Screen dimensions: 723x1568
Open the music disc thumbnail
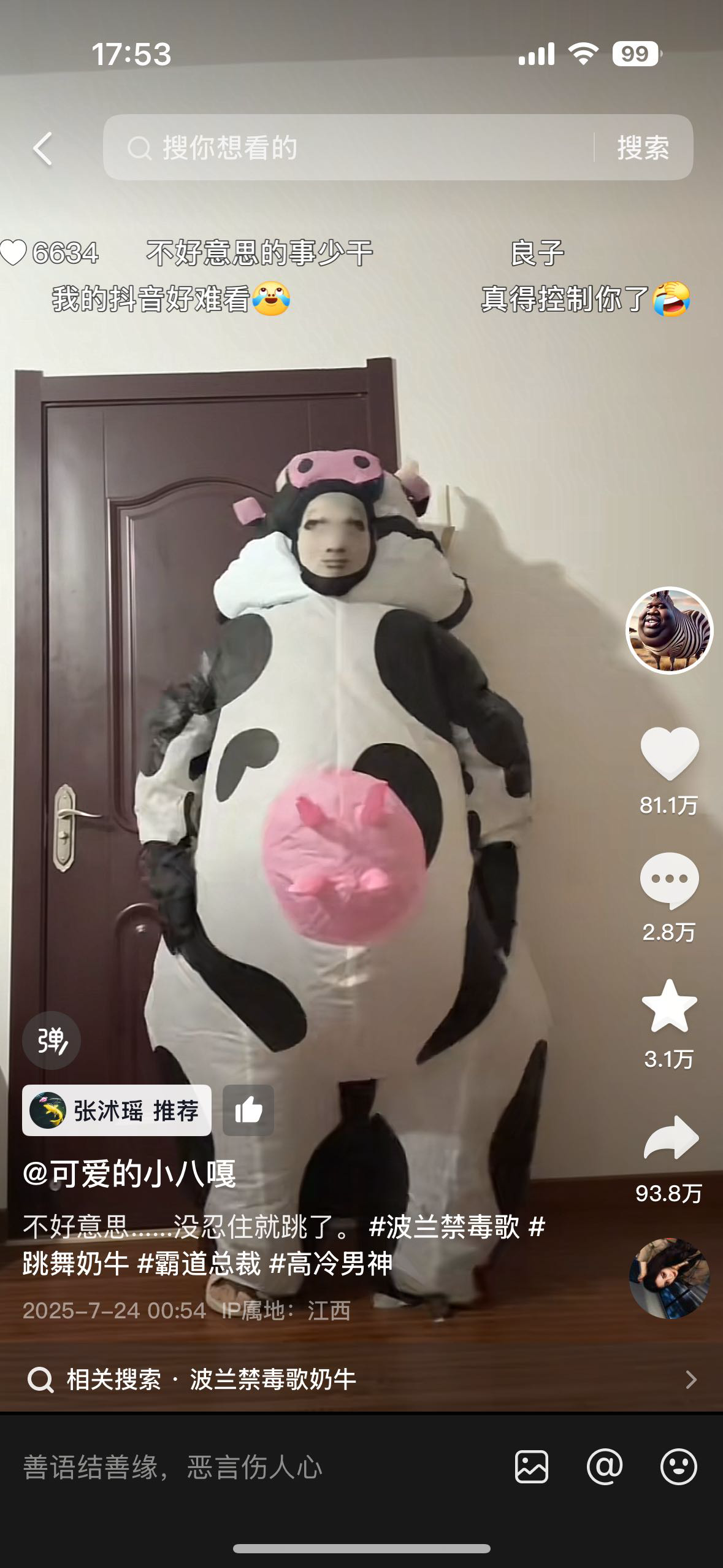coord(669,1278)
